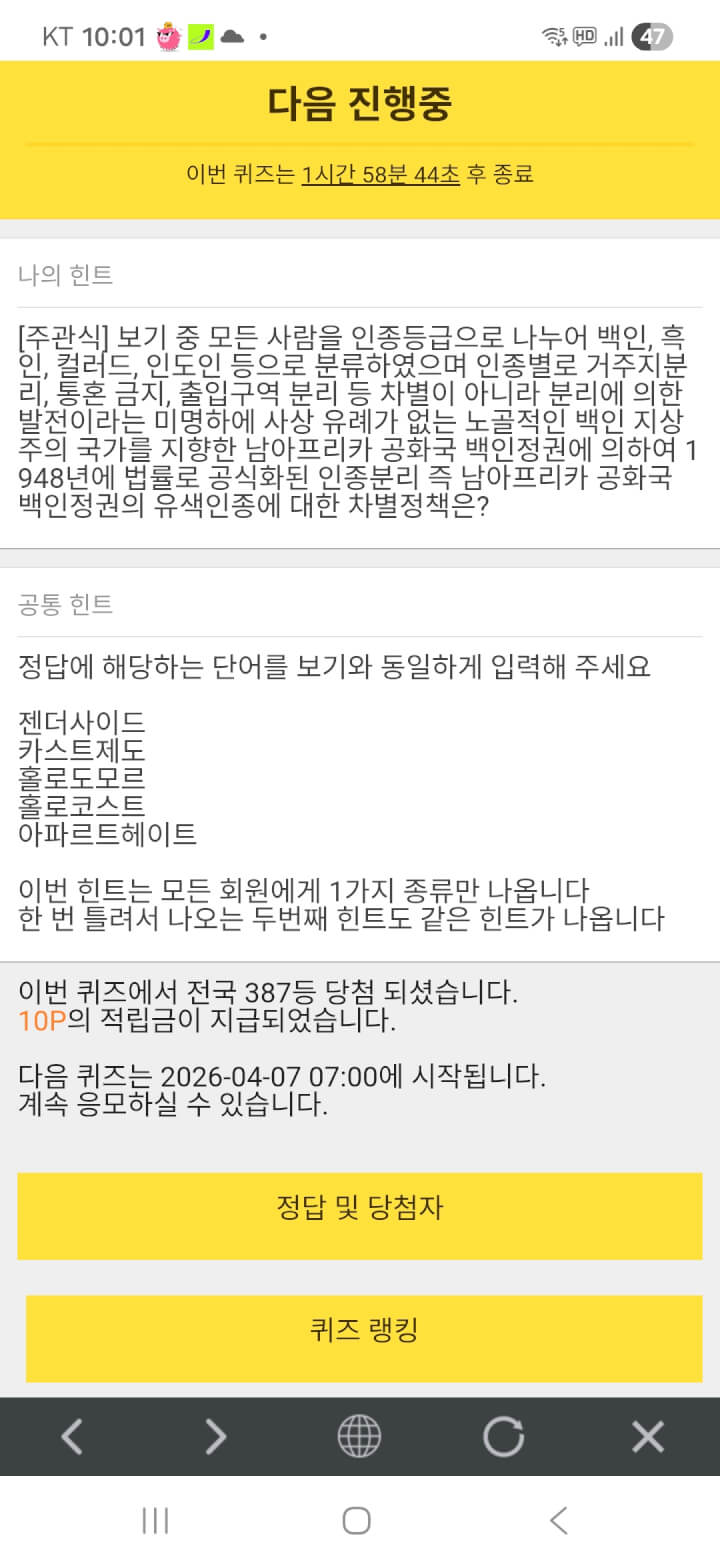This screenshot has width=720, height=1560.
Task: Tap the system home button
Action: (x=357, y=1521)
